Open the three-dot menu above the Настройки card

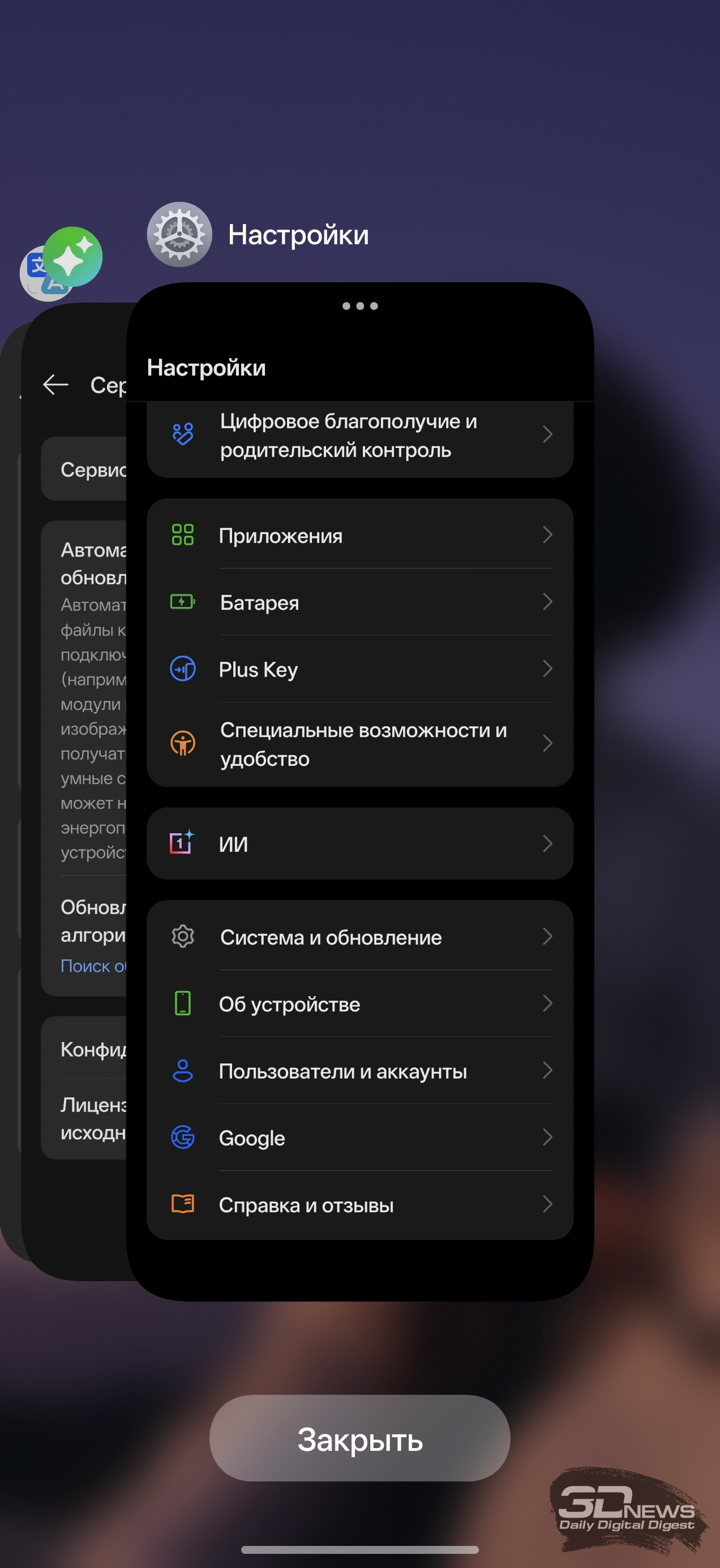pos(359,306)
